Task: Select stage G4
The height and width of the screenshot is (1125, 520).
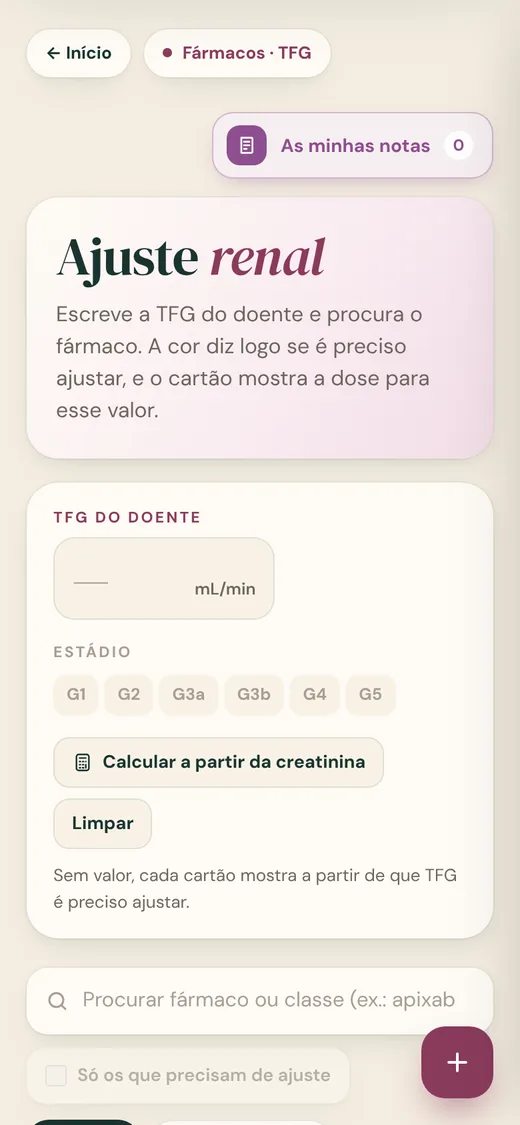Action: (314, 695)
